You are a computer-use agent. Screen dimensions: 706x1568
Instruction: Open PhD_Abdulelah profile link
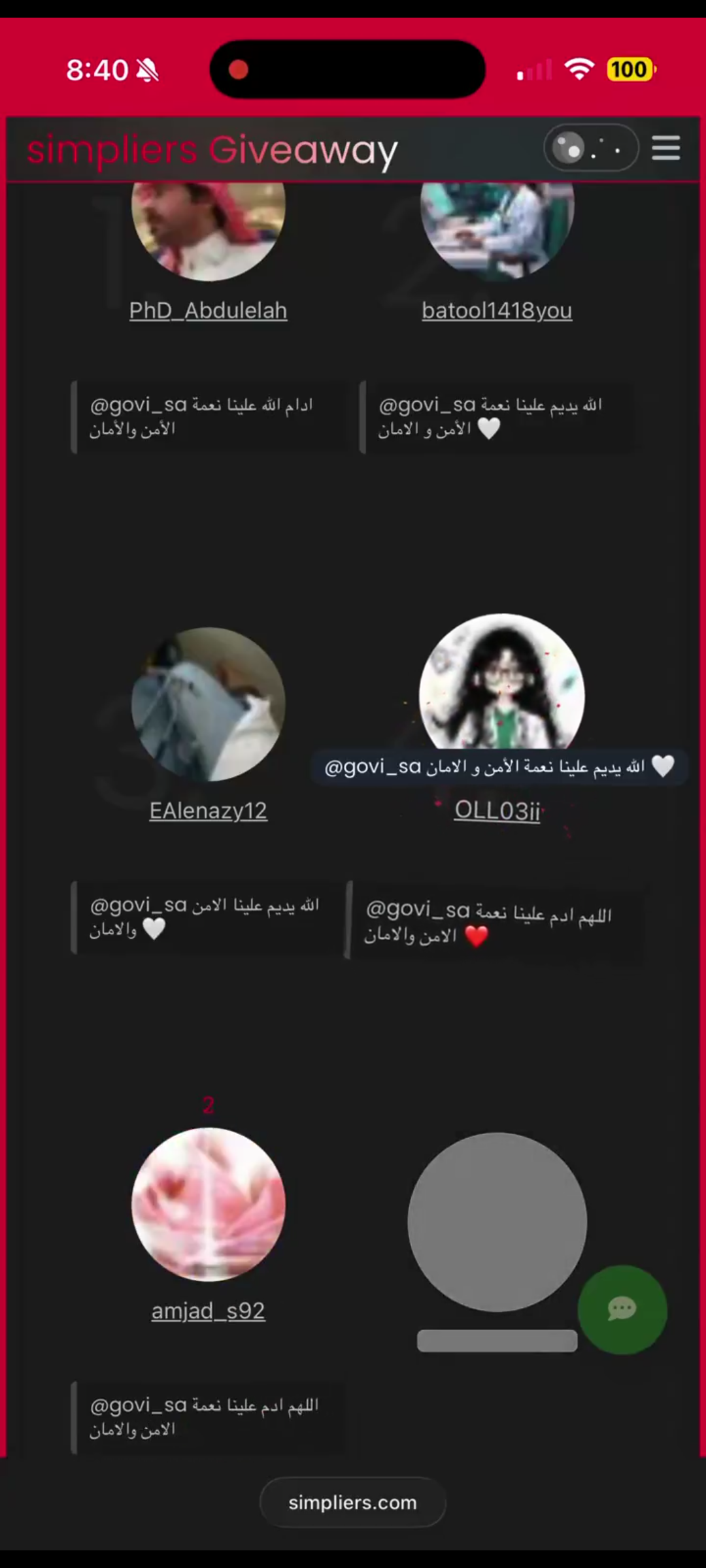coord(208,311)
